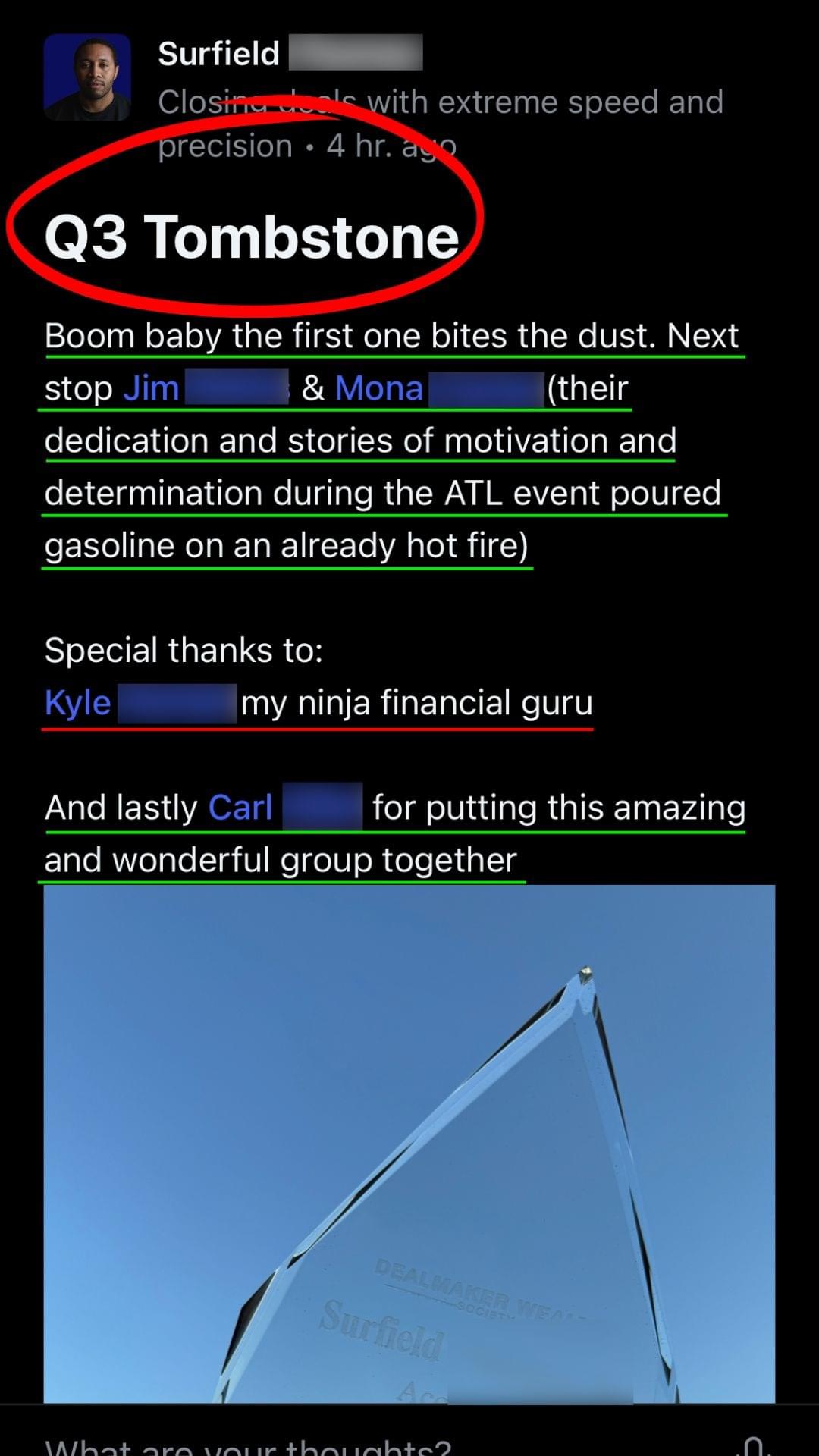The width and height of the screenshot is (819, 1456).
Task: Open the mentioned profile Mona
Action: tap(379, 388)
